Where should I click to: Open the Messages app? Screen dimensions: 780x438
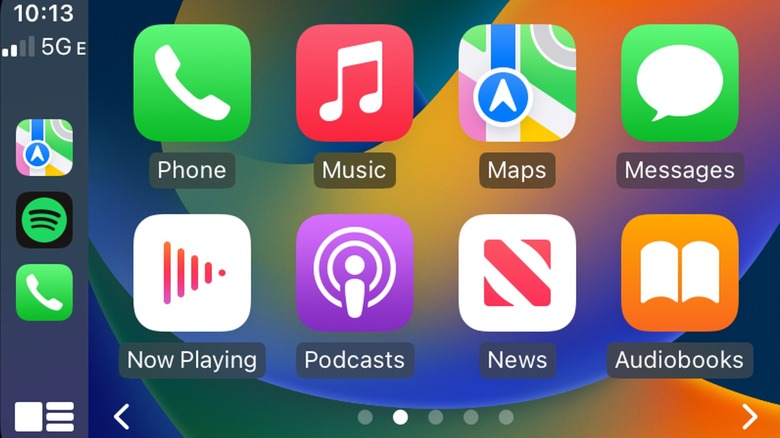(679, 83)
